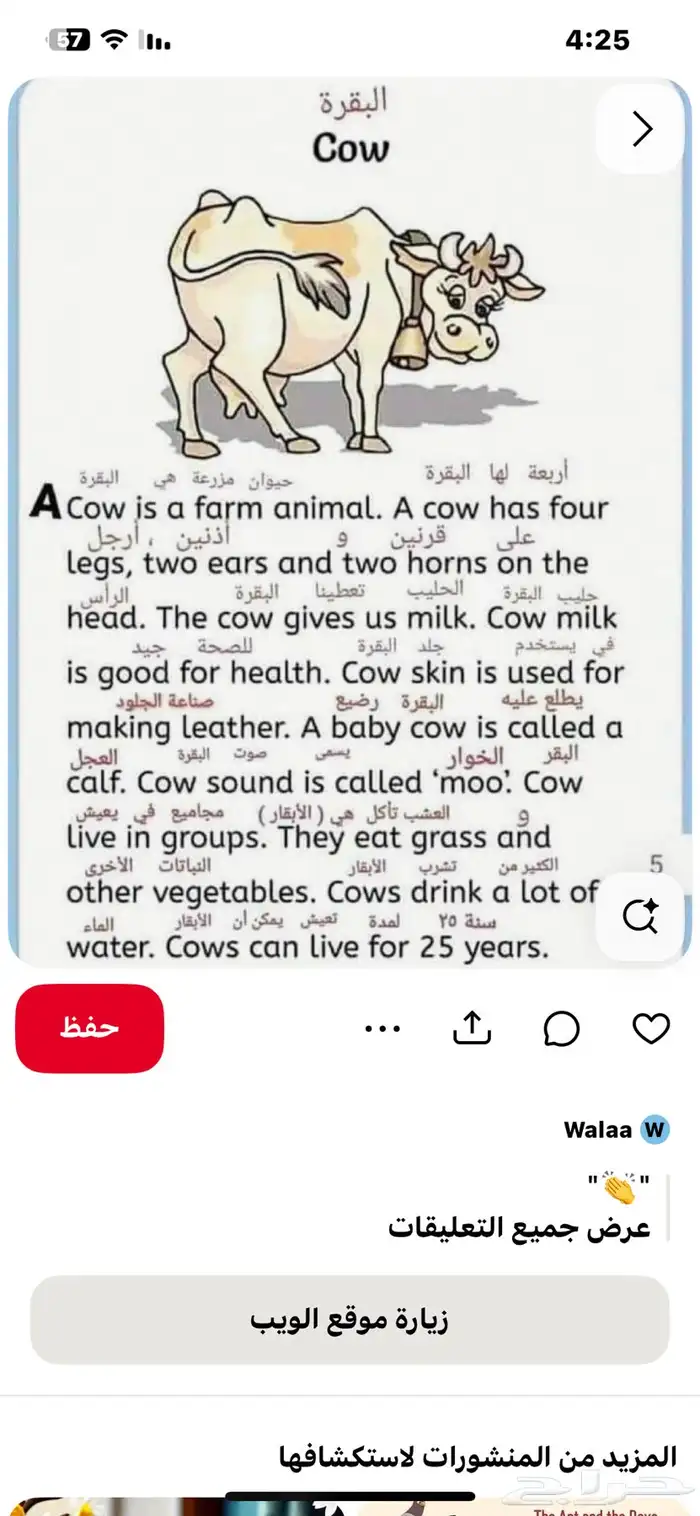Viewport: 700px width, 1516px height.
Task: Open the comment bubble icon
Action: (x=562, y=1028)
